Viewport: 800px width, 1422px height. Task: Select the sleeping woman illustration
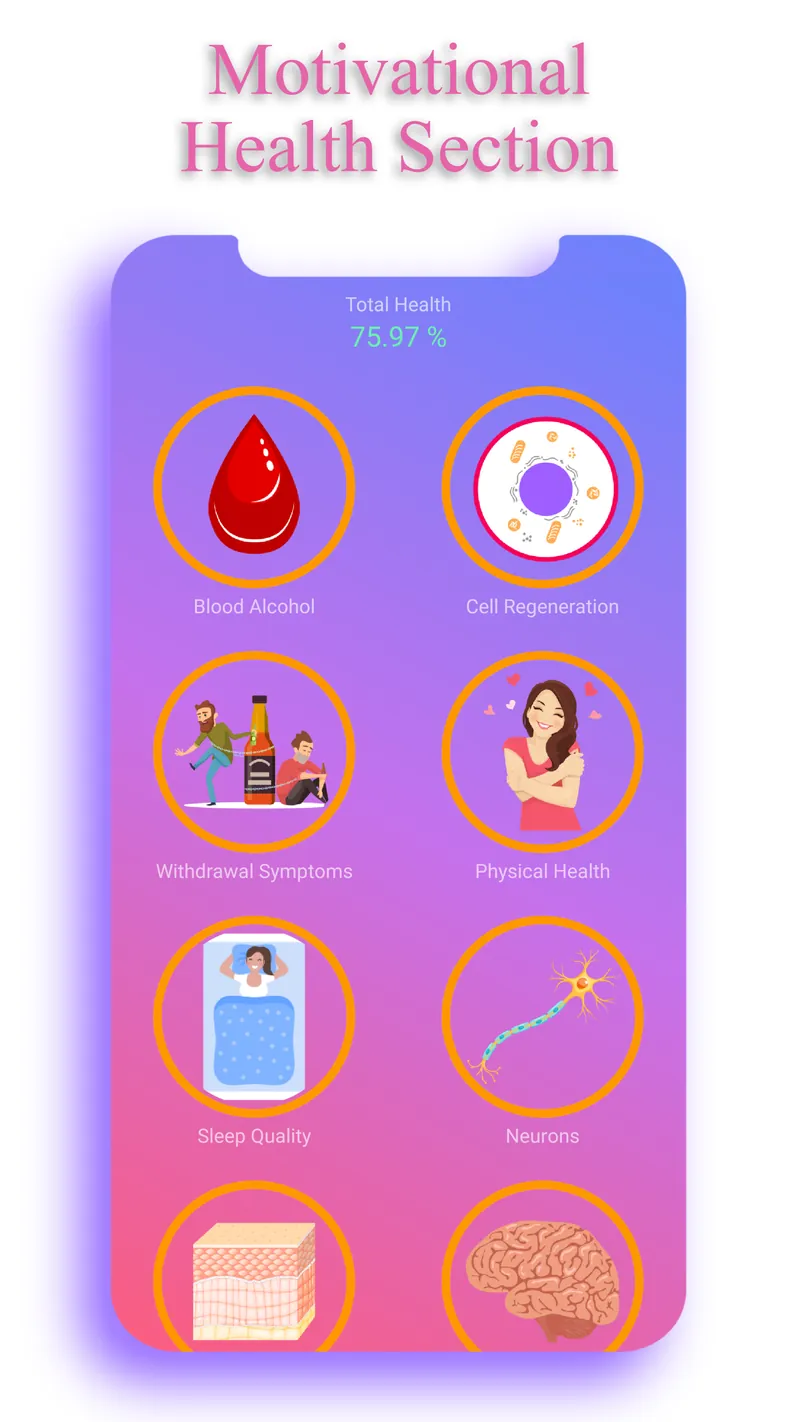(x=254, y=1016)
